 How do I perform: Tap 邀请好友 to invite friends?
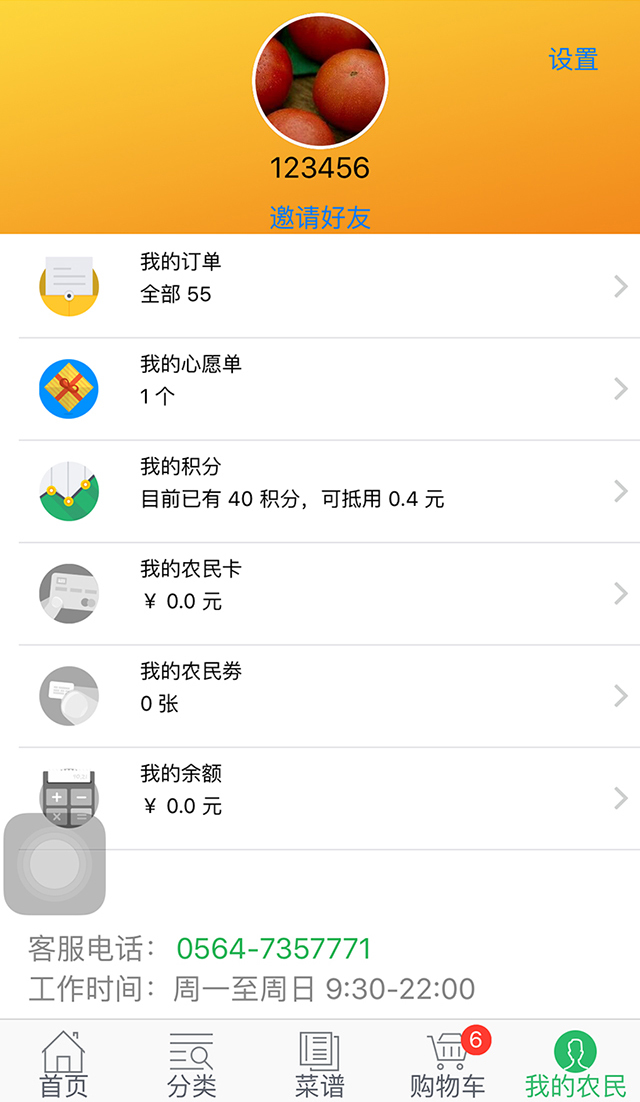click(x=320, y=217)
